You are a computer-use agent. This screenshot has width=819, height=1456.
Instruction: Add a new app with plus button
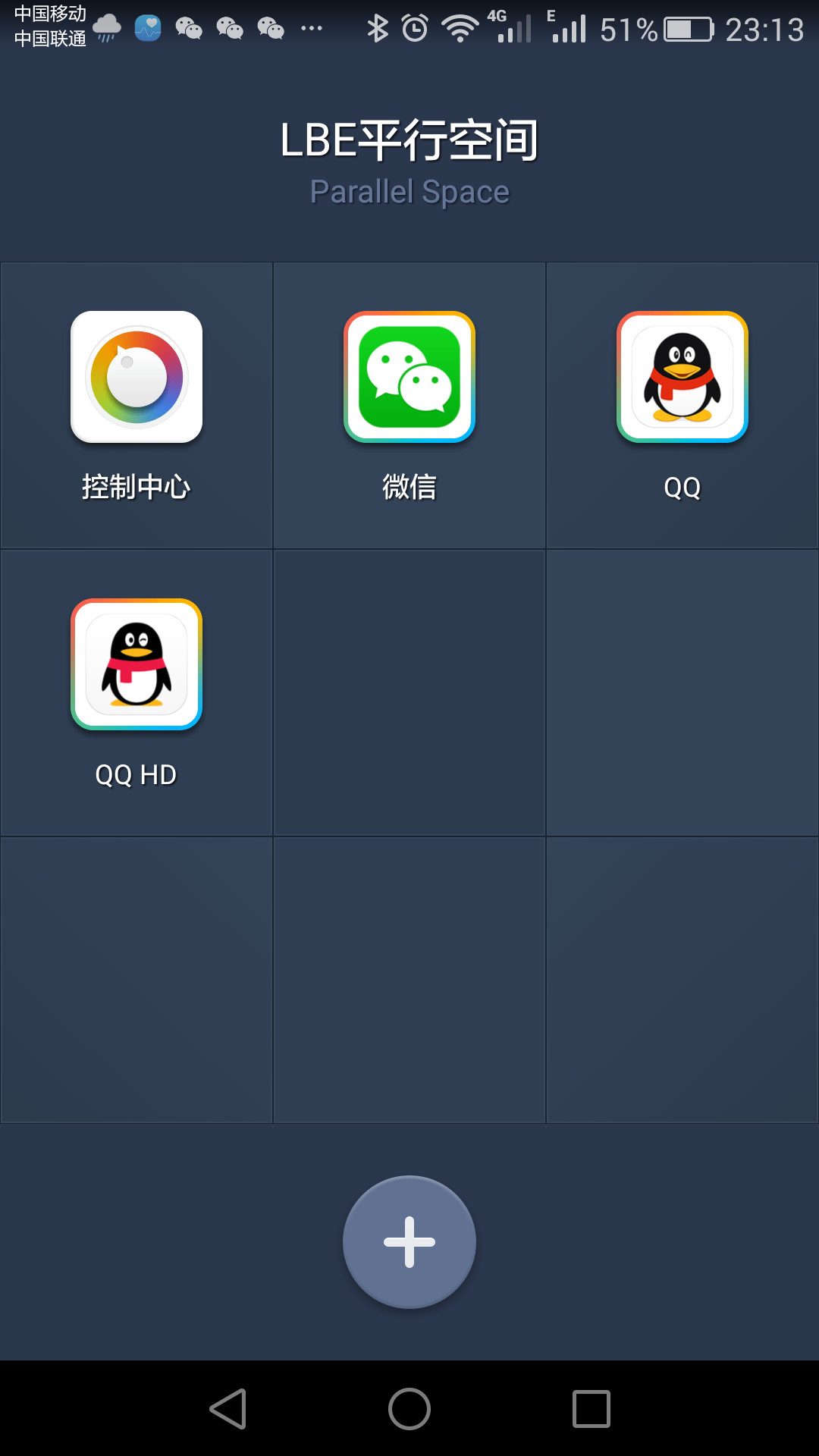(409, 1242)
